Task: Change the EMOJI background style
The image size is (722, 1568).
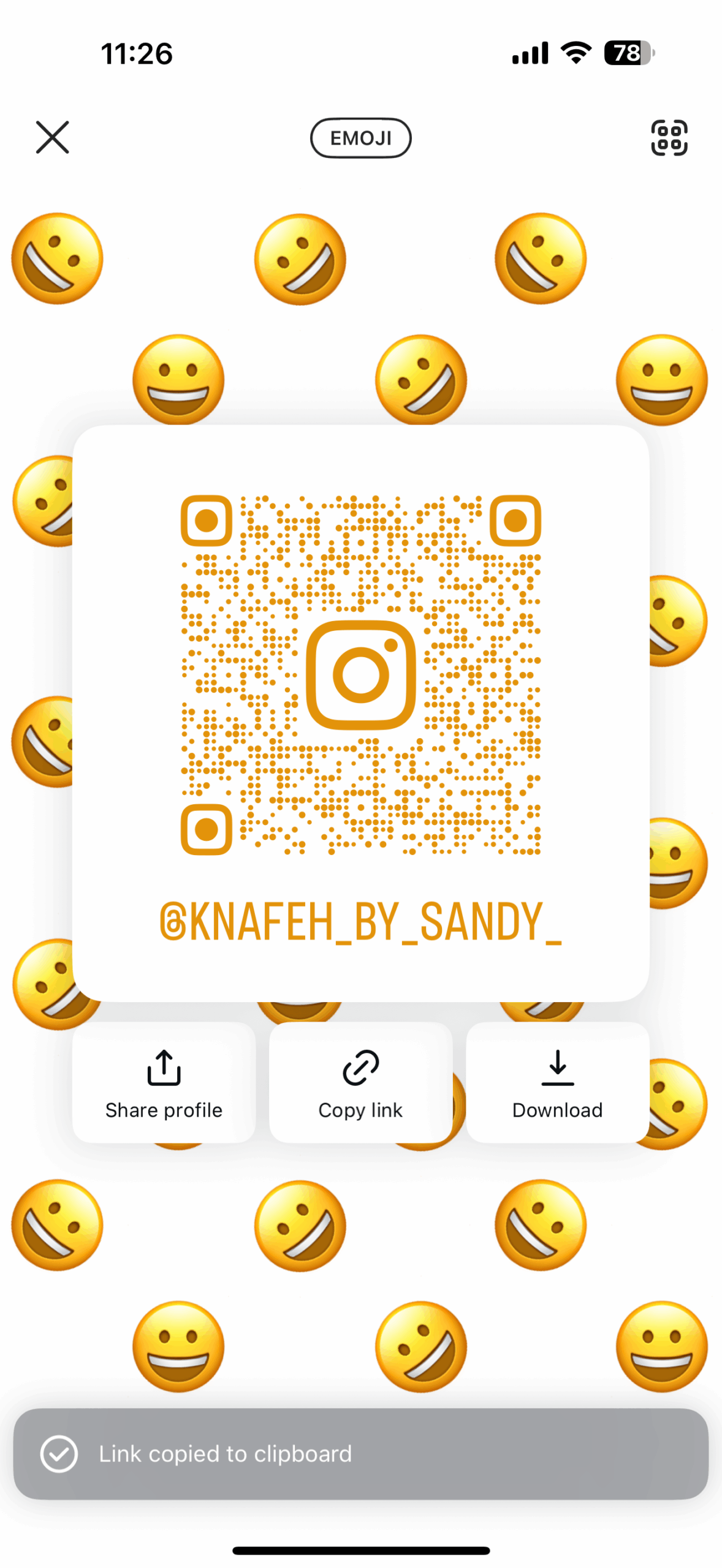Action: point(360,138)
